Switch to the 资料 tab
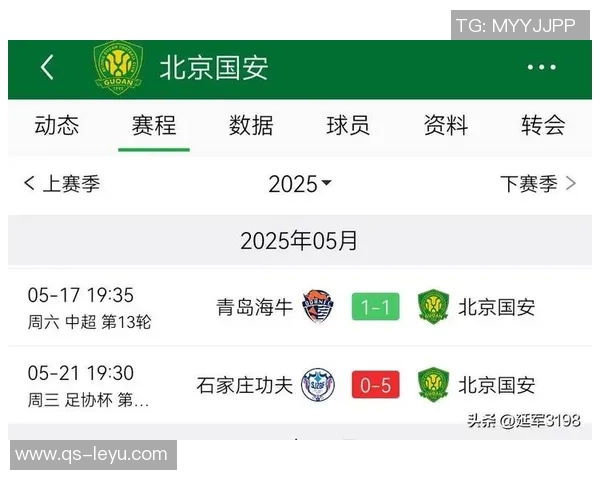This screenshot has width=600, height=480. tap(445, 126)
